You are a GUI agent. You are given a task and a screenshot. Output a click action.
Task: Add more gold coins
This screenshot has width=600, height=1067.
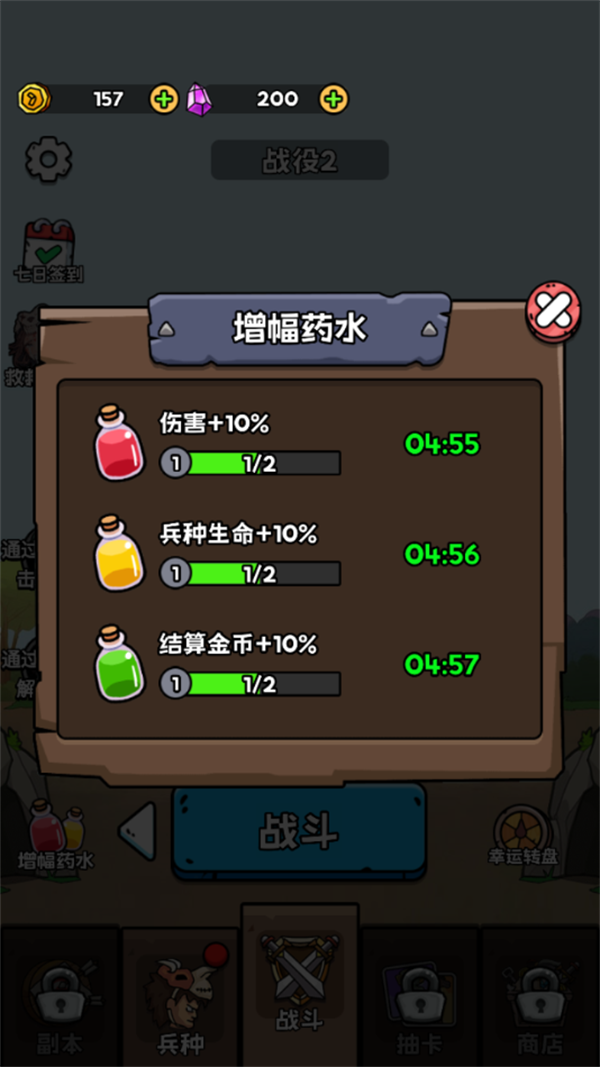(164, 98)
